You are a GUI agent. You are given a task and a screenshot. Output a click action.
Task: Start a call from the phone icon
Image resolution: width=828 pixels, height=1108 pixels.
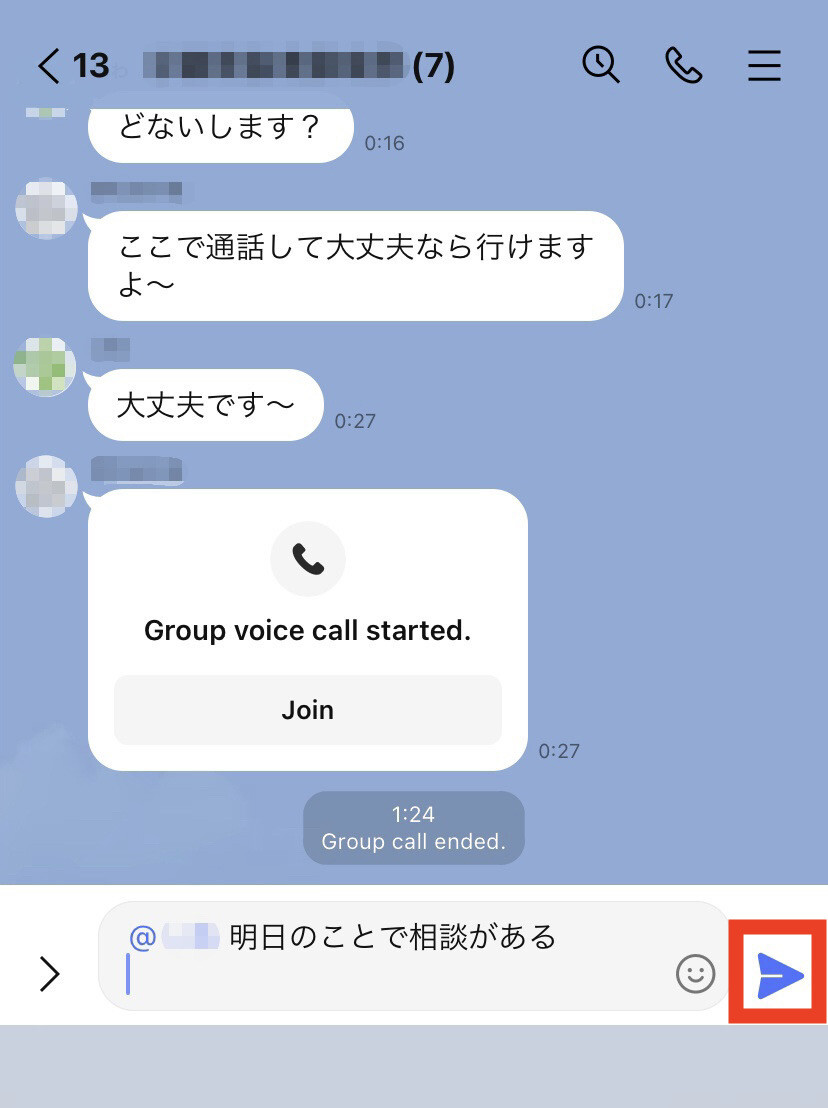(x=683, y=66)
